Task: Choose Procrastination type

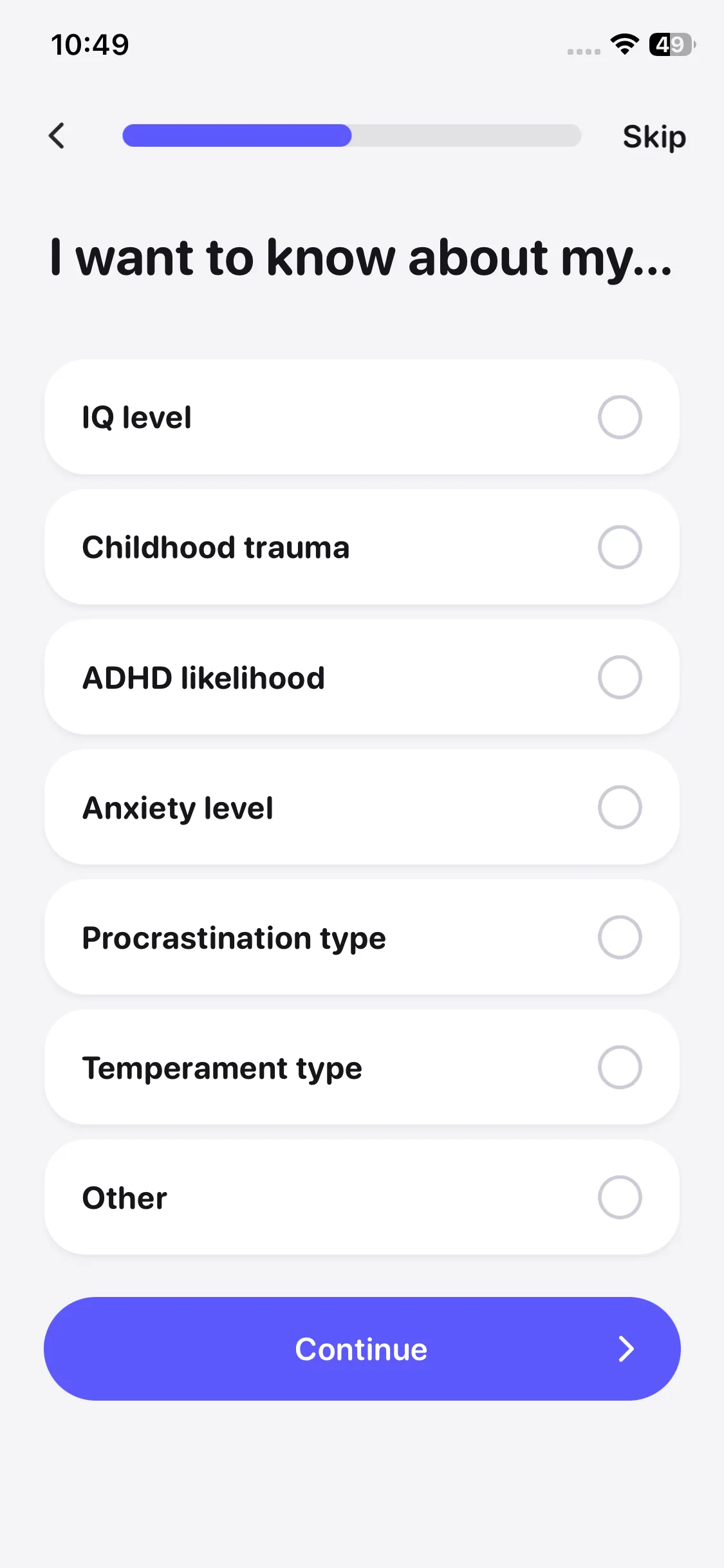Action: (362, 937)
